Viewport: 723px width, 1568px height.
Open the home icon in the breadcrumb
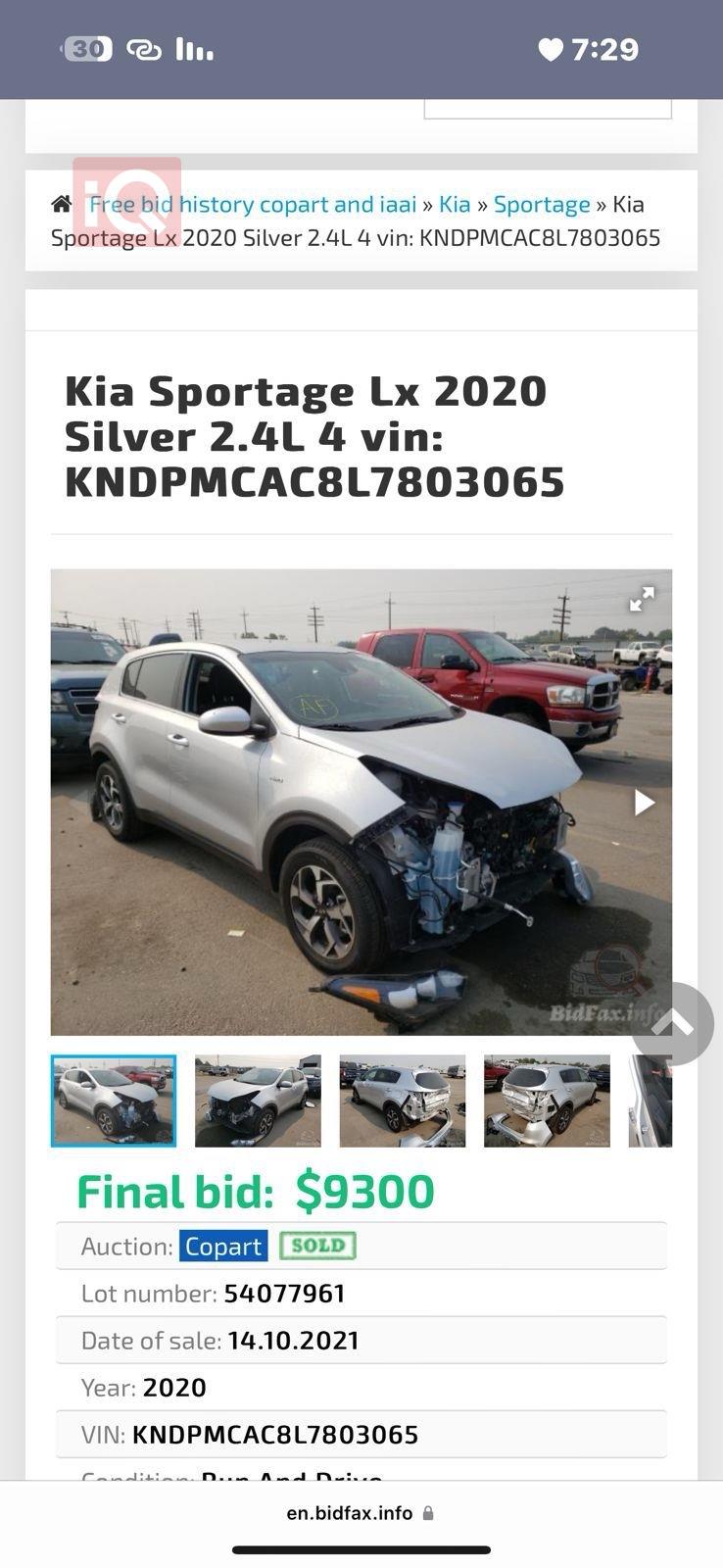point(62,204)
